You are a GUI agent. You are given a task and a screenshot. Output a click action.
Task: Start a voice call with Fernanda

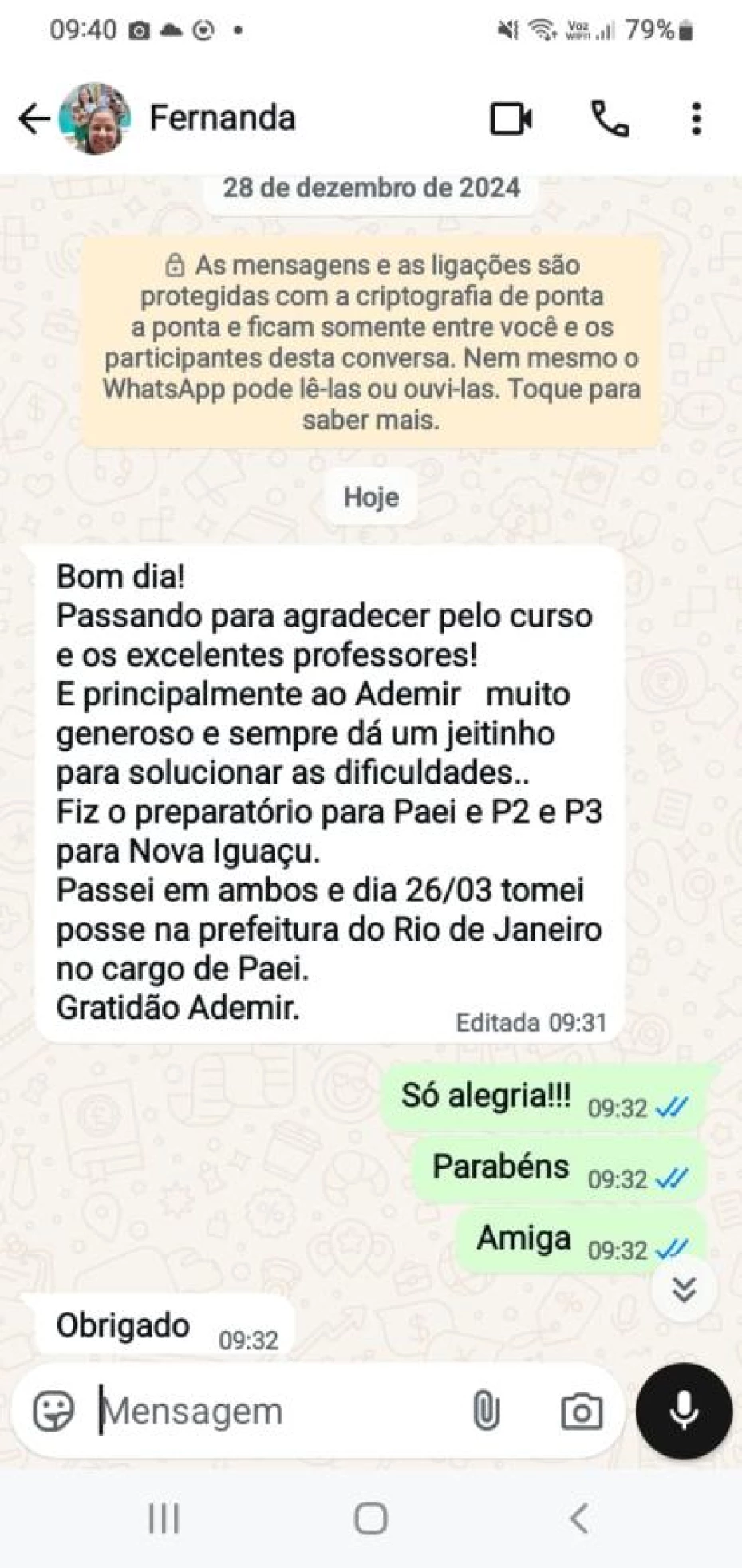610,119
